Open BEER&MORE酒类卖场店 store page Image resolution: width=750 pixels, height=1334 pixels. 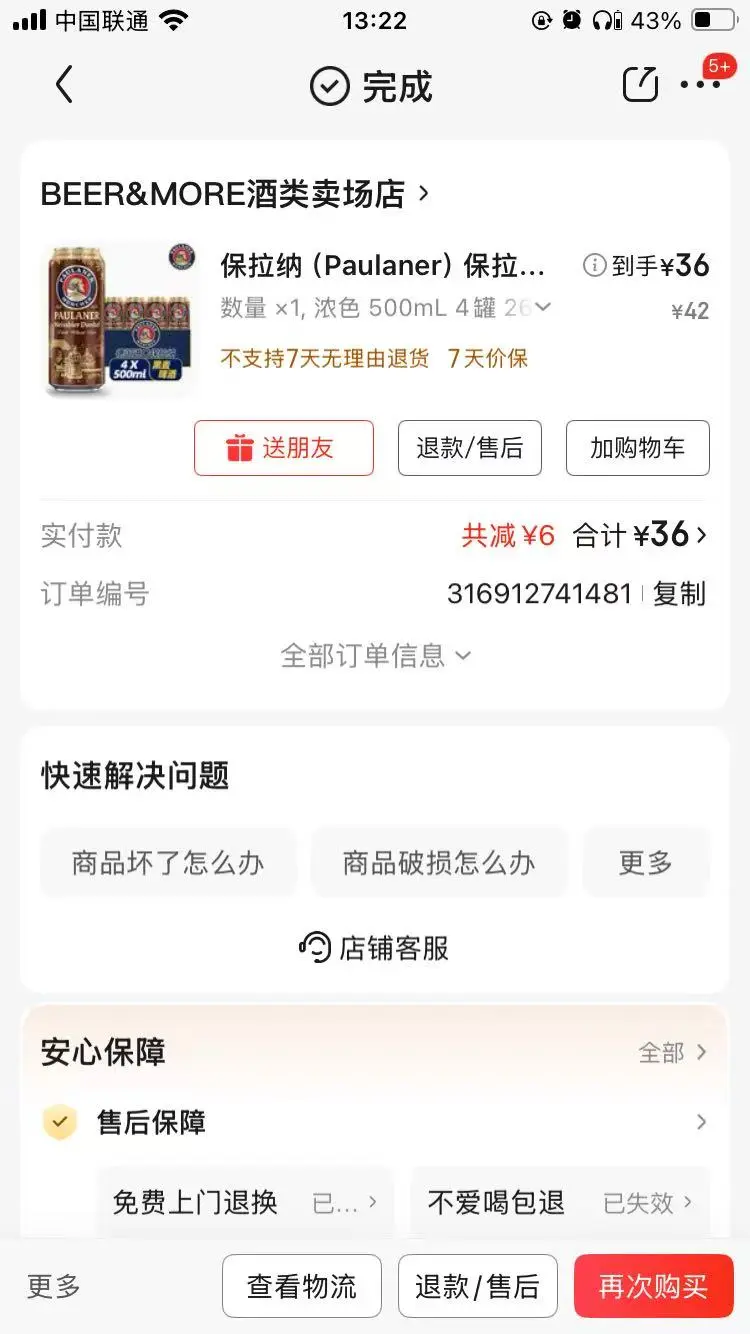pos(235,194)
